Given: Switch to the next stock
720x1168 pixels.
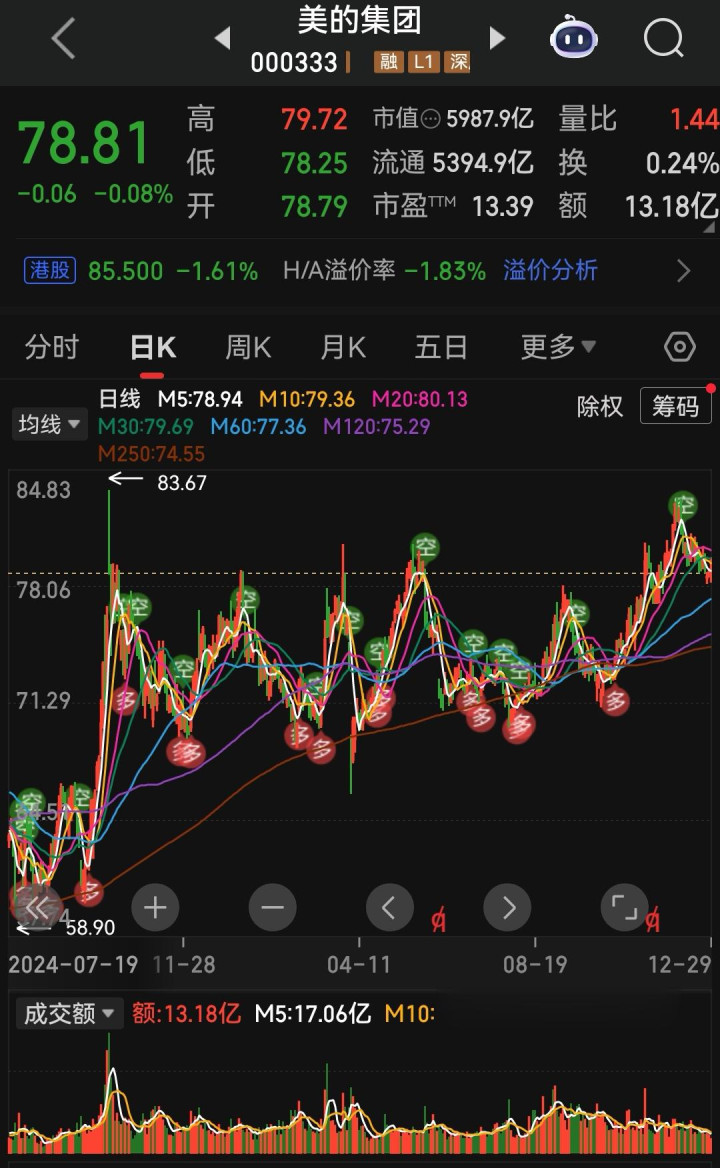Looking at the screenshot, I should point(497,39).
